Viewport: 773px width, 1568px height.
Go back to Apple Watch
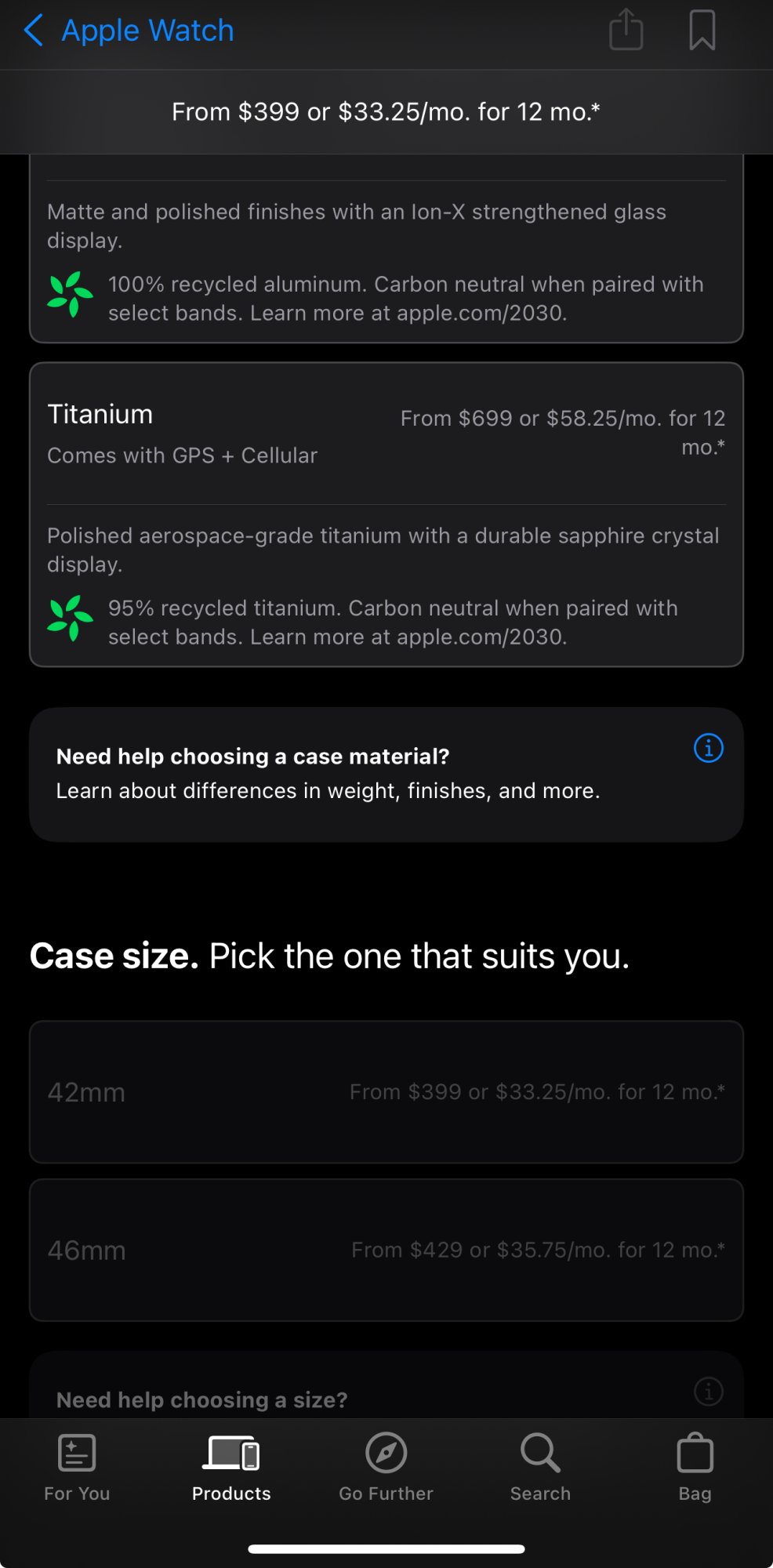tap(129, 31)
